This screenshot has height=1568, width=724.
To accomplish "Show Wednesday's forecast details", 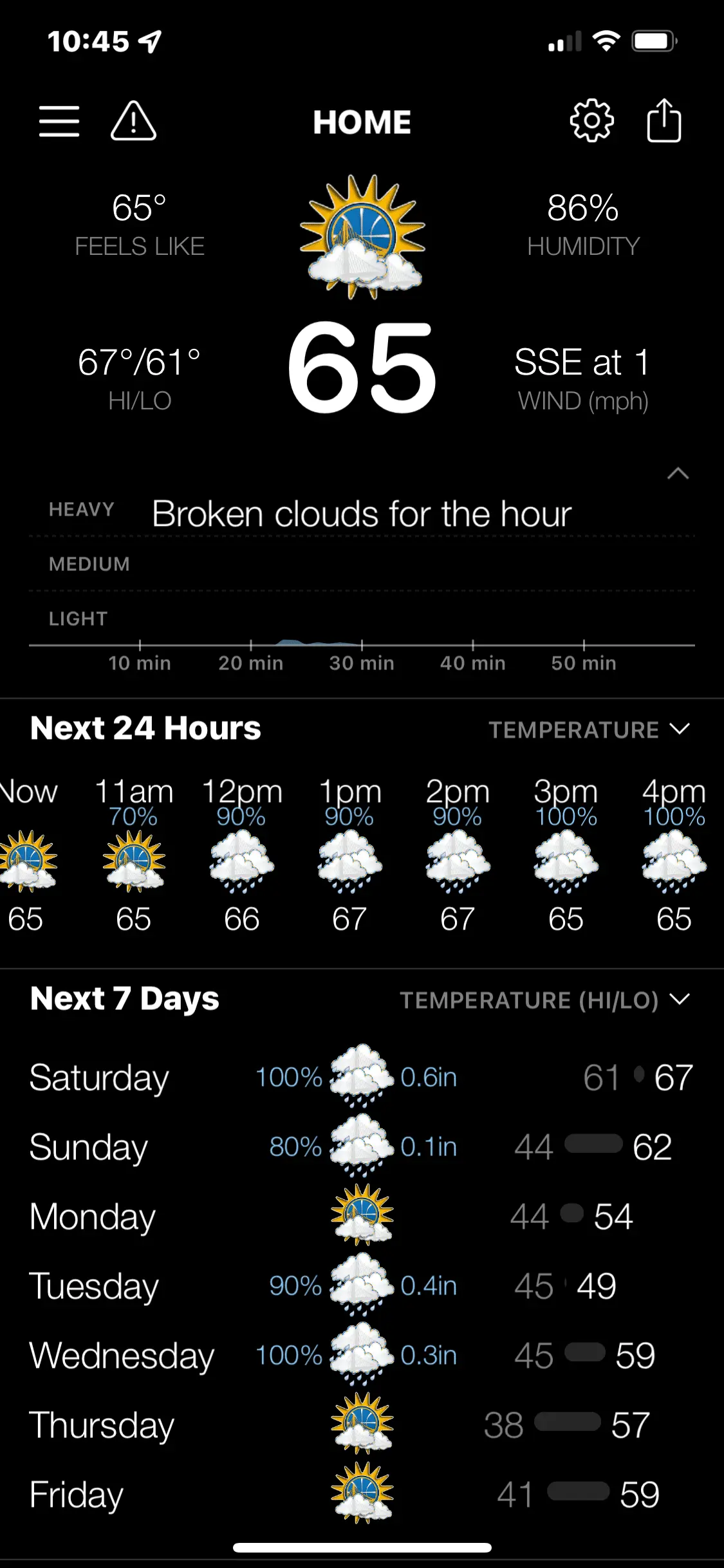I will [362, 1356].
